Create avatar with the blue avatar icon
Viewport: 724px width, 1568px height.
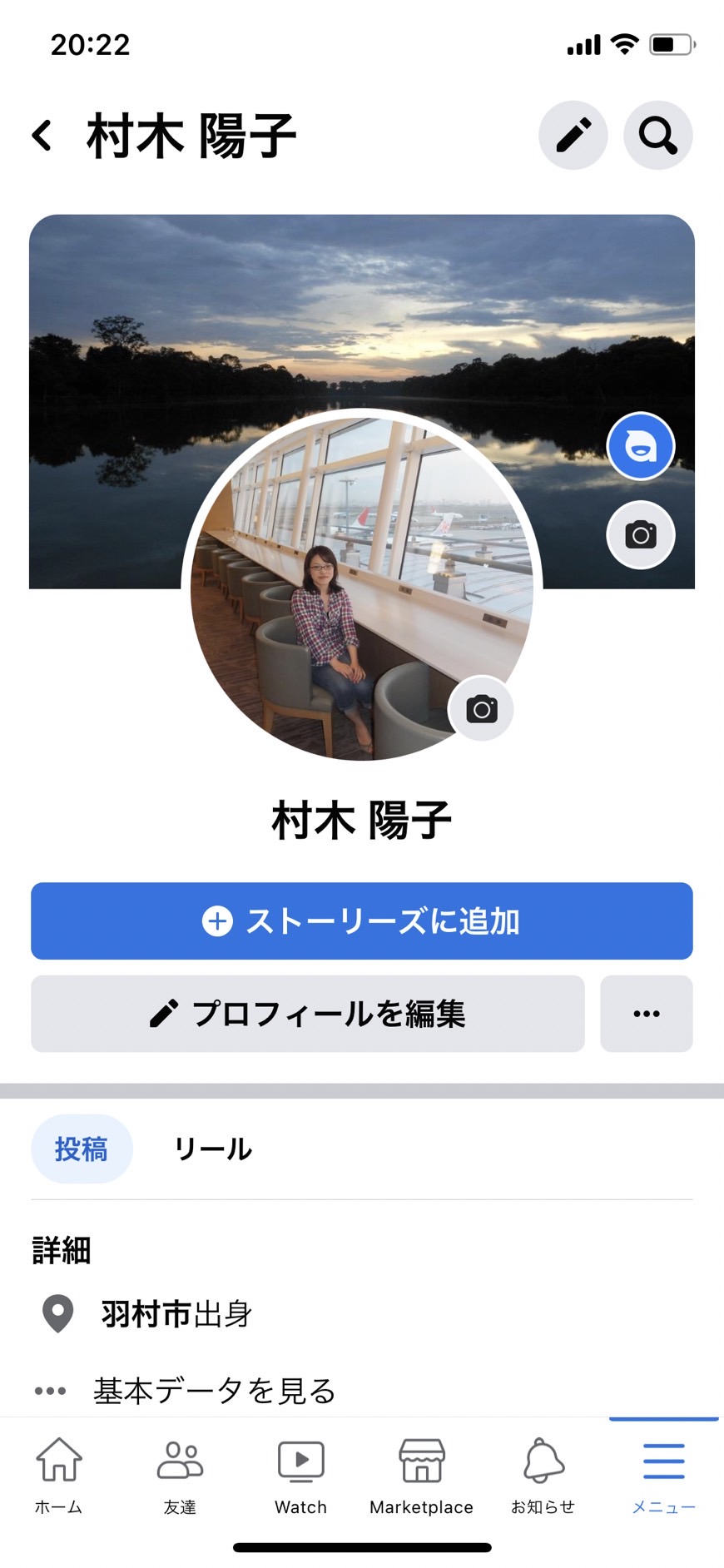tap(641, 446)
